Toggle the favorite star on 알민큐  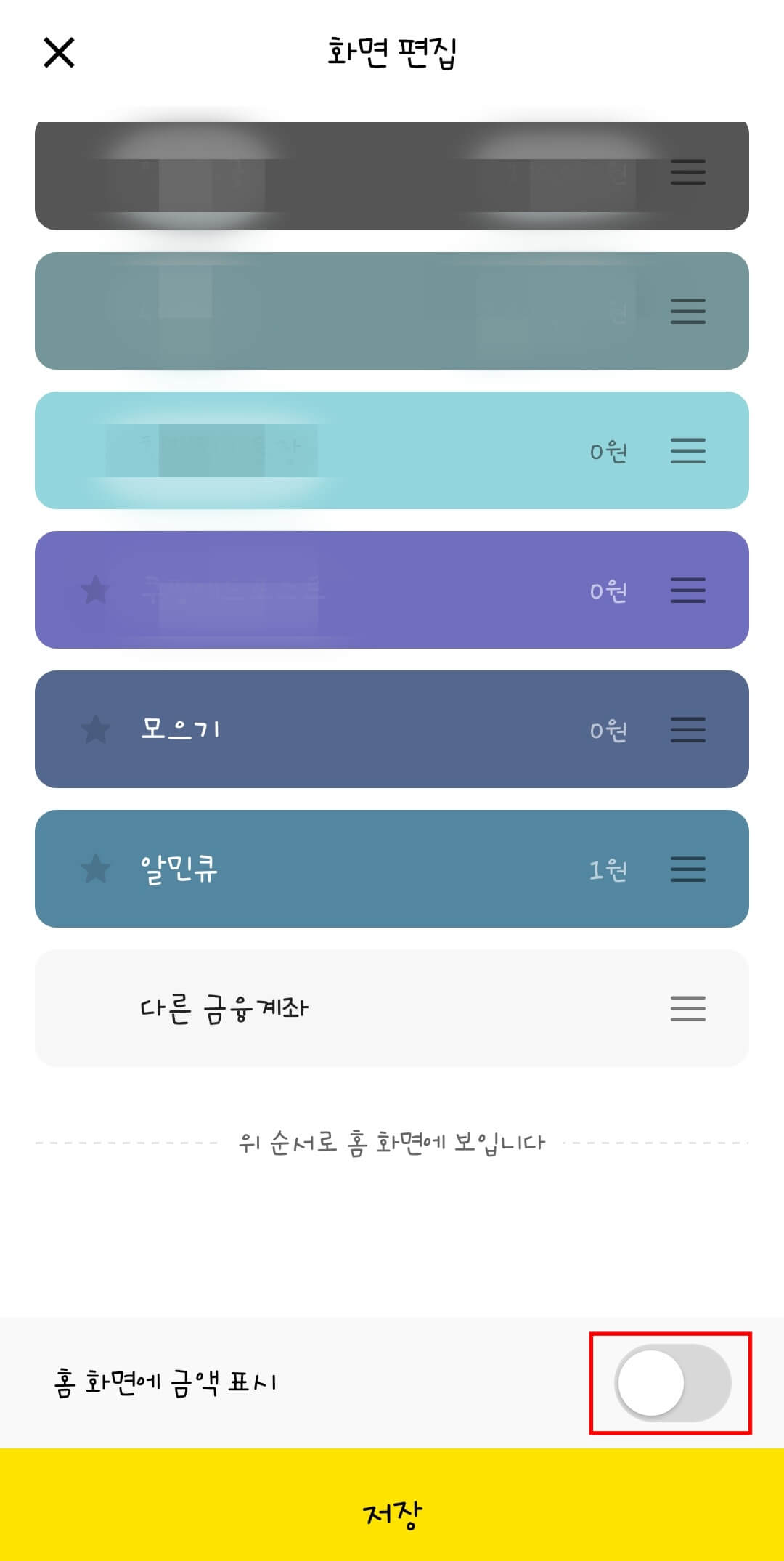click(95, 869)
